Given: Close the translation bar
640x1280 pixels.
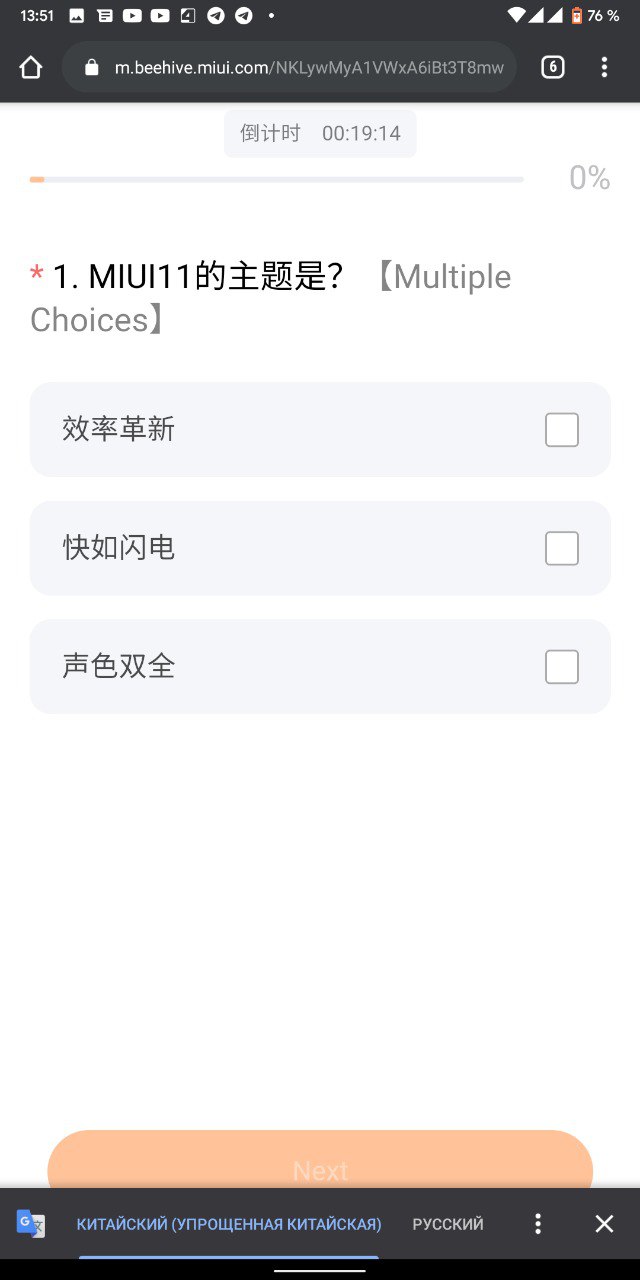Looking at the screenshot, I should (x=604, y=1224).
